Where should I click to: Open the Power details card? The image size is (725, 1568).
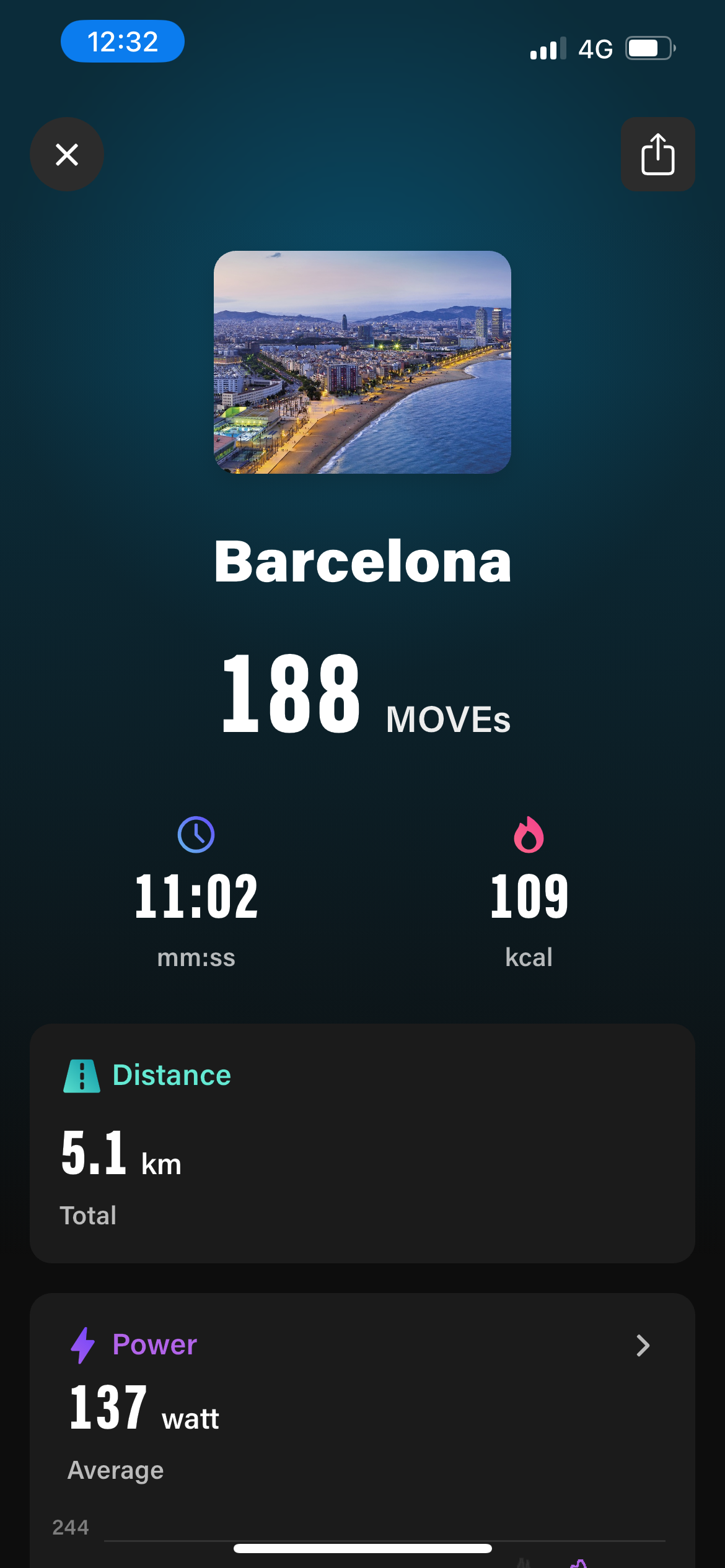[x=643, y=1345]
